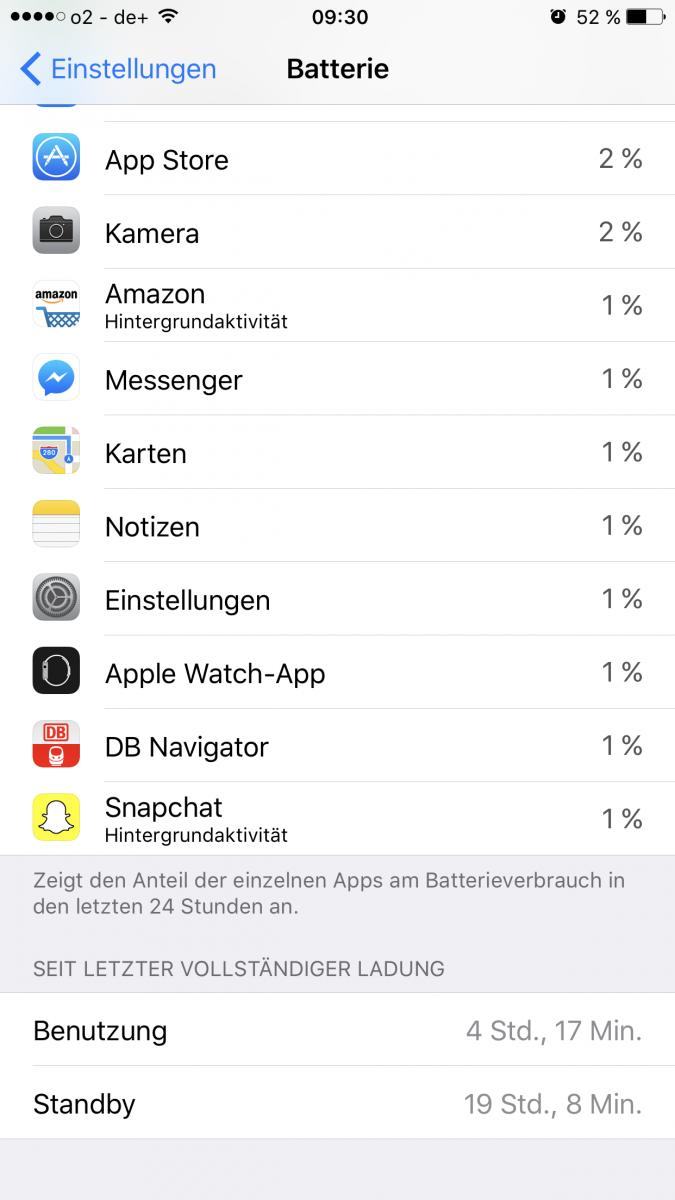The height and width of the screenshot is (1200, 675).
Task: Tap the Einstellungen app usage row
Action: click(x=337, y=599)
